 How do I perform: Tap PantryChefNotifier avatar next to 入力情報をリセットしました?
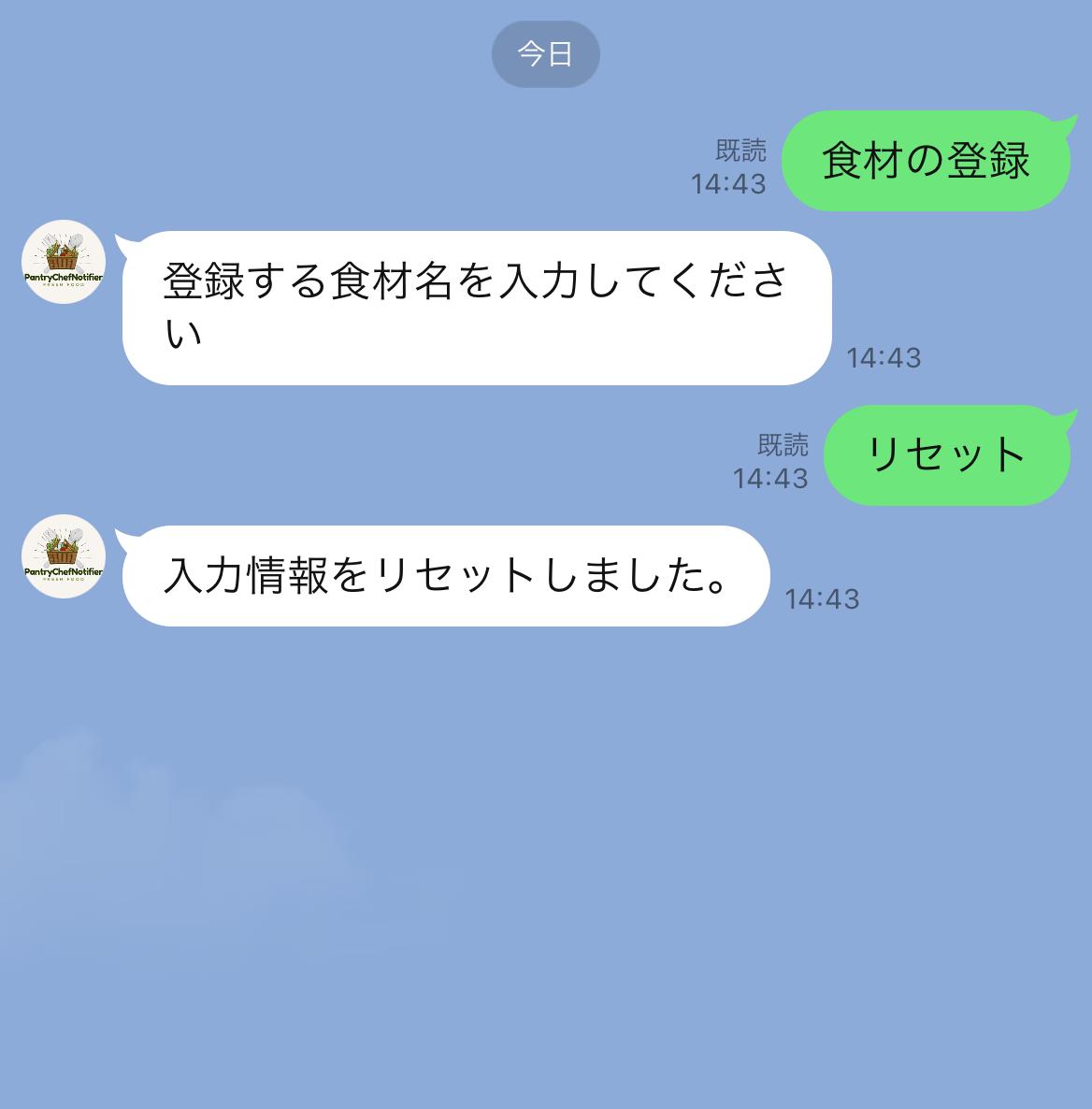coord(64,556)
